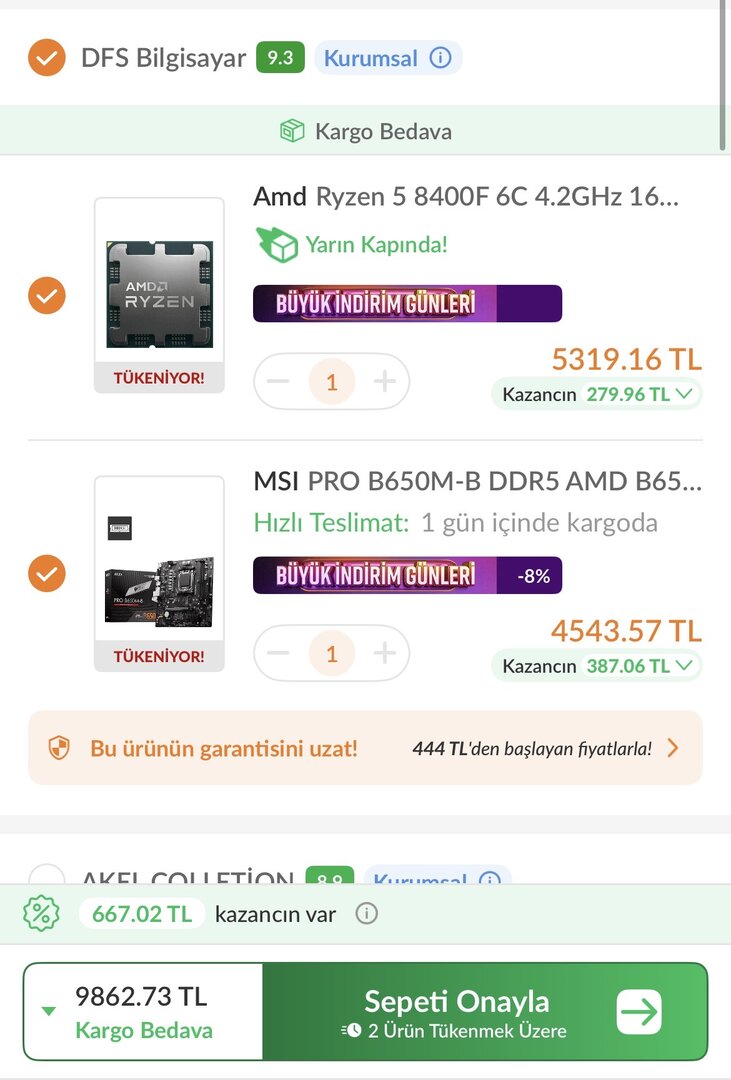Increase the MSI PRO B650M-B quantity
Screen dimensions: 731x1080
click(385, 653)
